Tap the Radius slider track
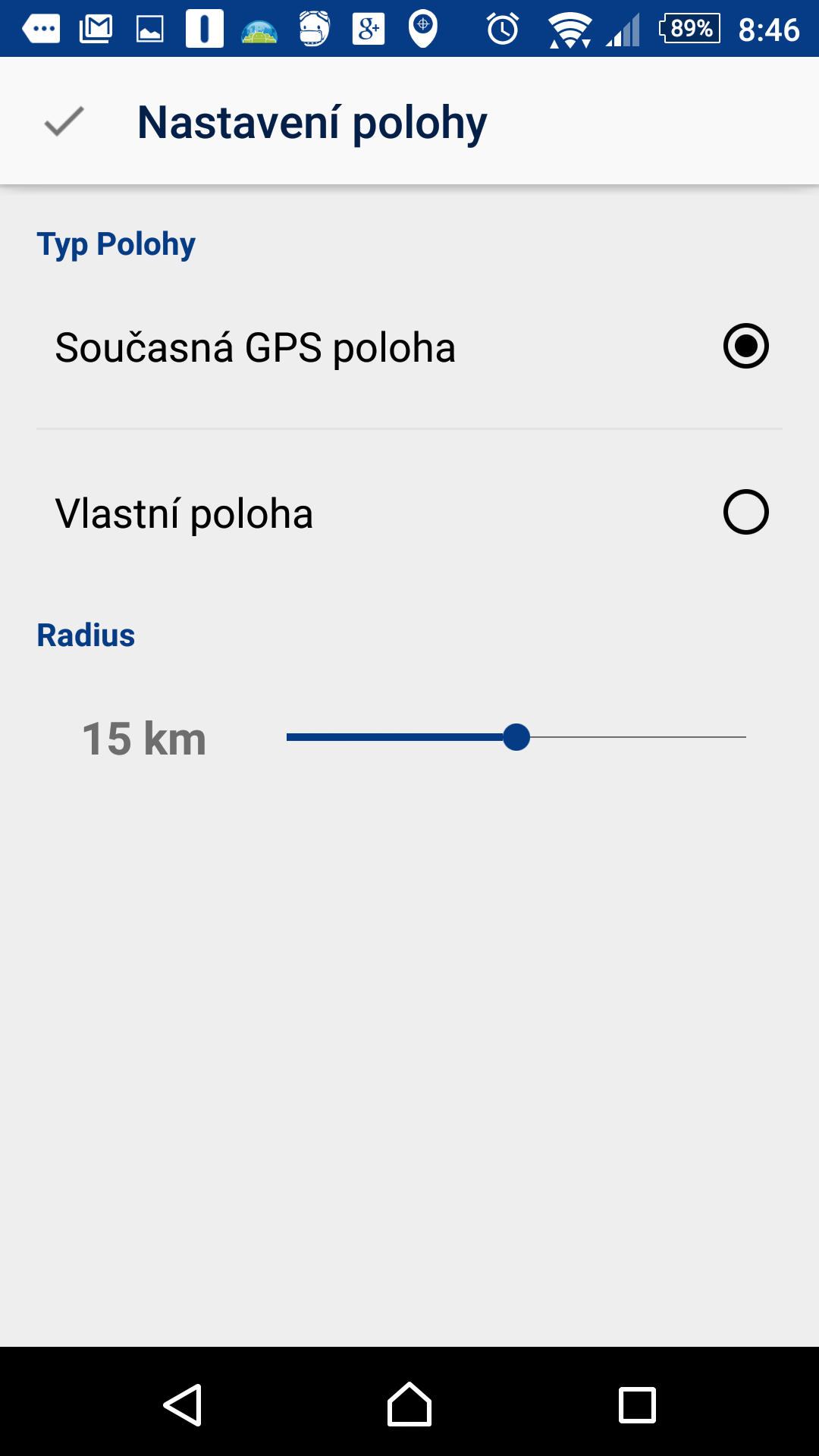Image resolution: width=819 pixels, height=1456 pixels. click(x=516, y=737)
